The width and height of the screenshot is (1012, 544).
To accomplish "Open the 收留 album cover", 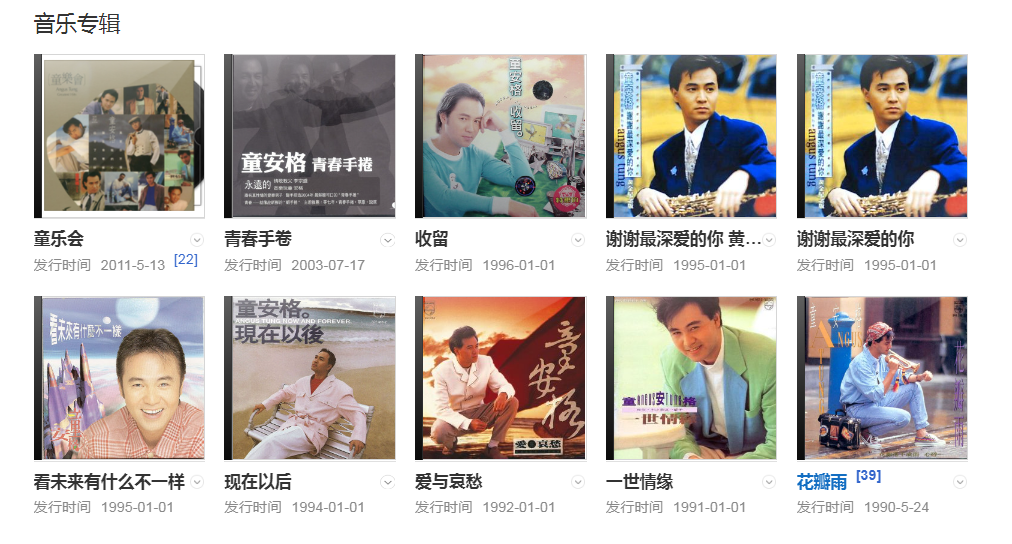I will pos(500,136).
